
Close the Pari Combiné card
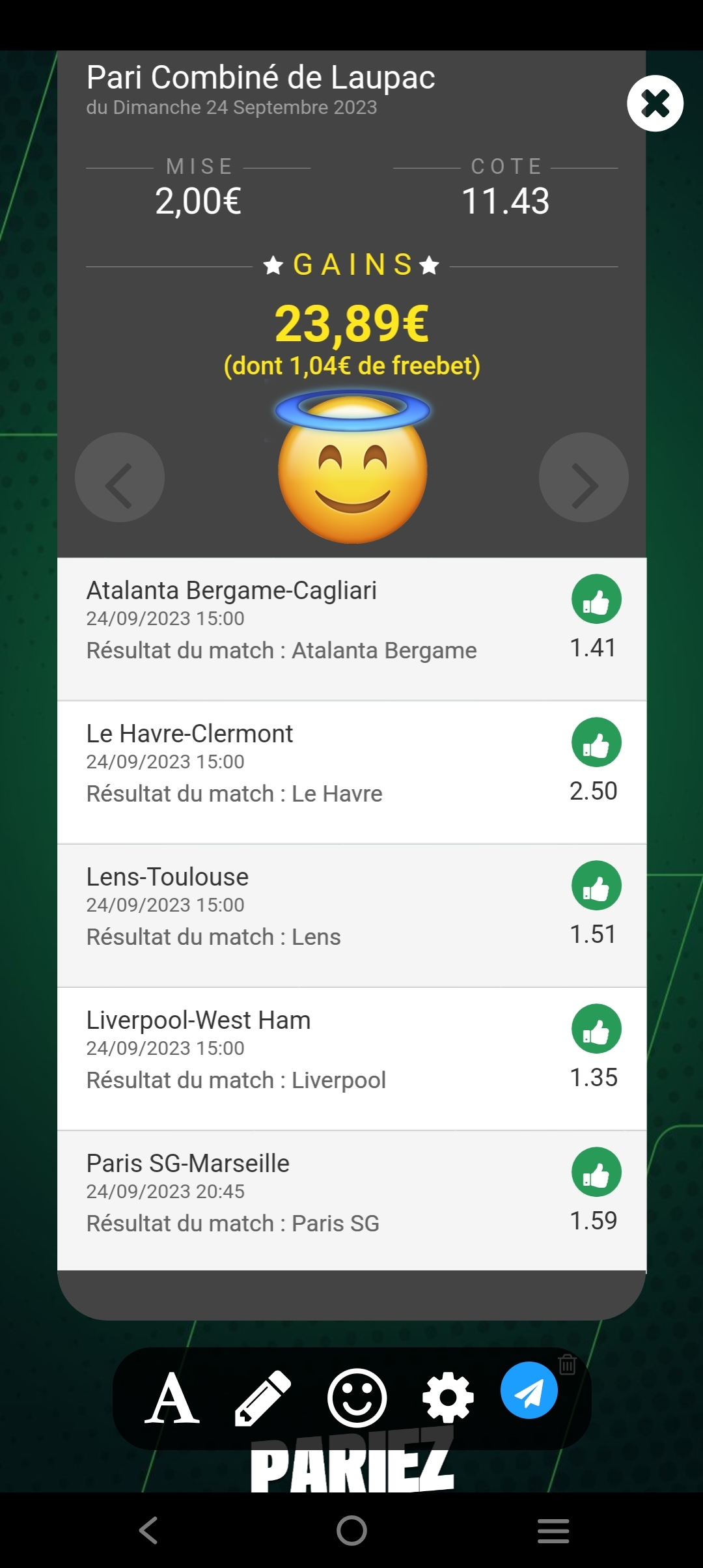[x=655, y=104]
